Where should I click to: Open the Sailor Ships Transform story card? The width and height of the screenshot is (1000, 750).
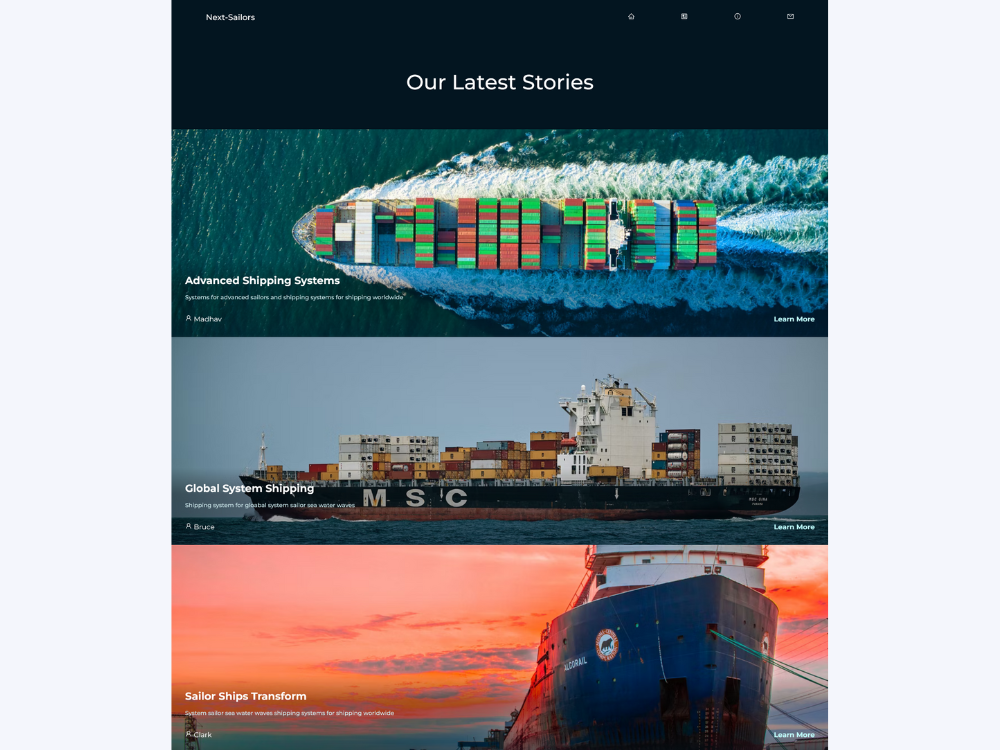(x=245, y=696)
